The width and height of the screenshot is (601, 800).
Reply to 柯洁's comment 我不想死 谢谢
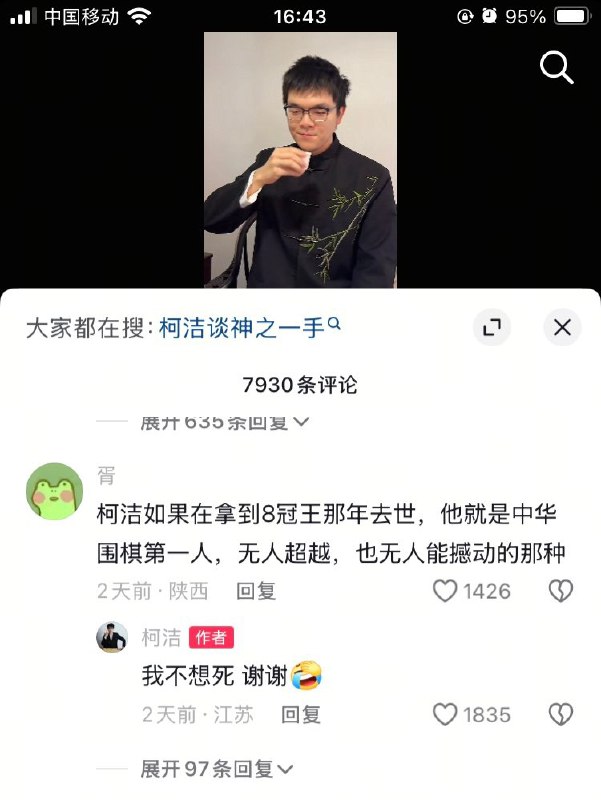coord(300,715)
